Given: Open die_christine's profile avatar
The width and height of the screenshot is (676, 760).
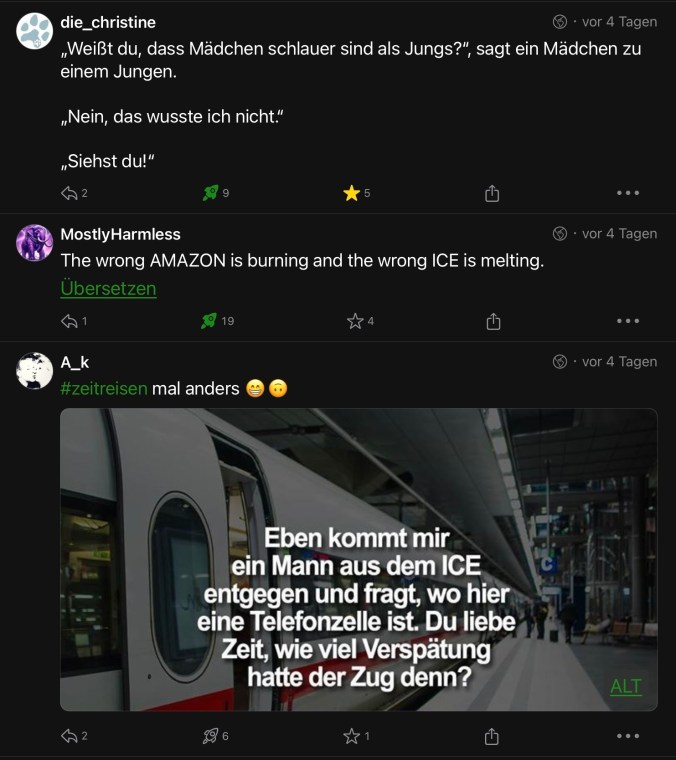Looking at the screenshot, I should pyautogui.click(x=35, y=31).
